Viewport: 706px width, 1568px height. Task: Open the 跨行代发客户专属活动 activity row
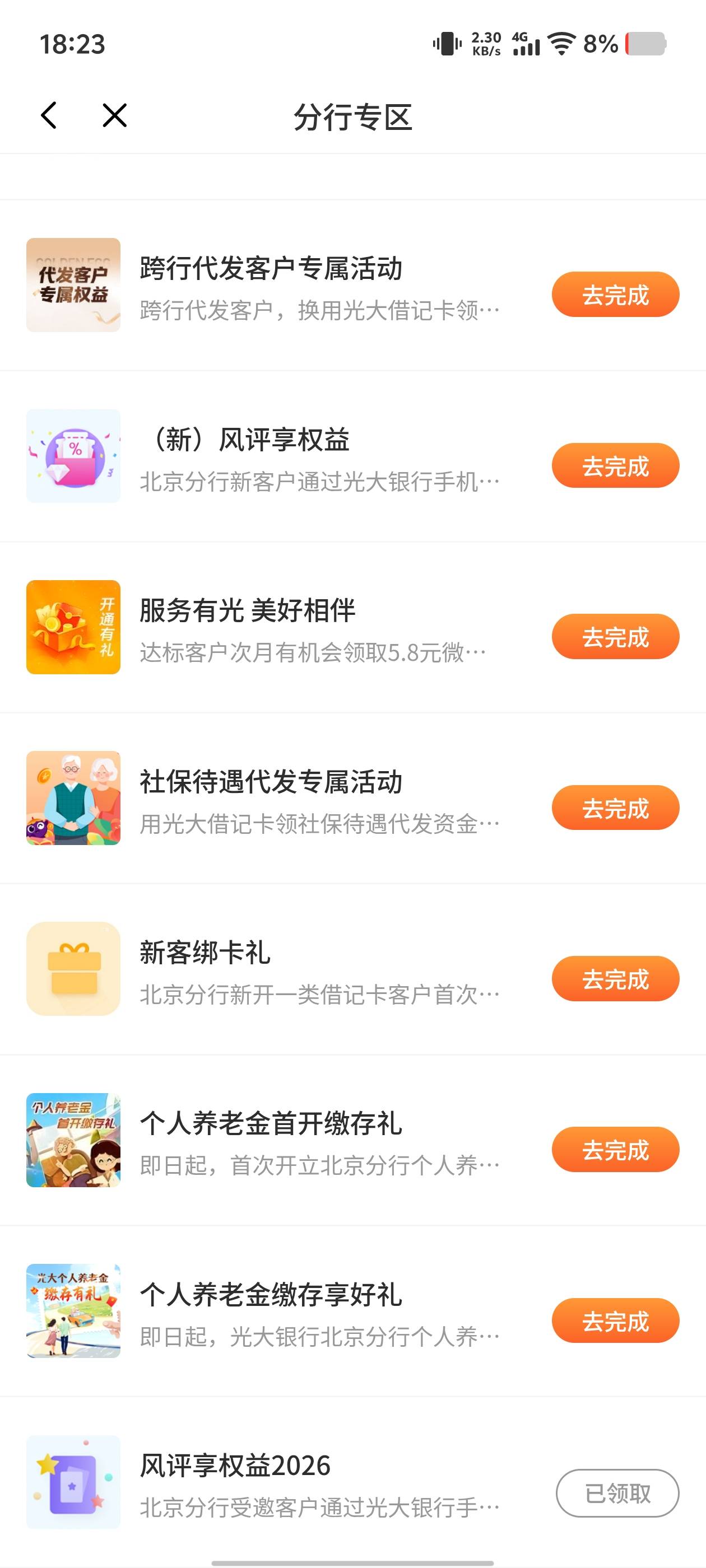(352, 285)
